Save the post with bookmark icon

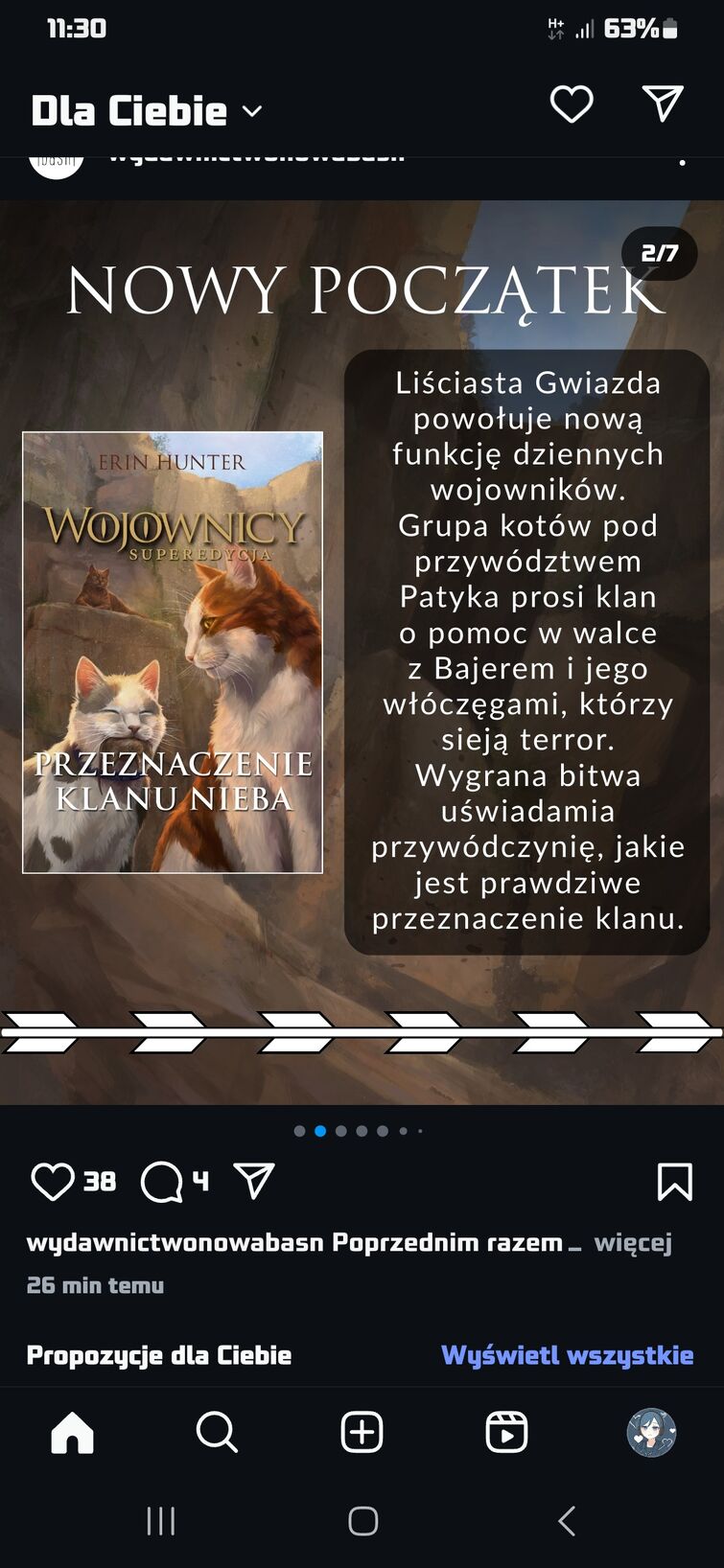point(674,1182)
